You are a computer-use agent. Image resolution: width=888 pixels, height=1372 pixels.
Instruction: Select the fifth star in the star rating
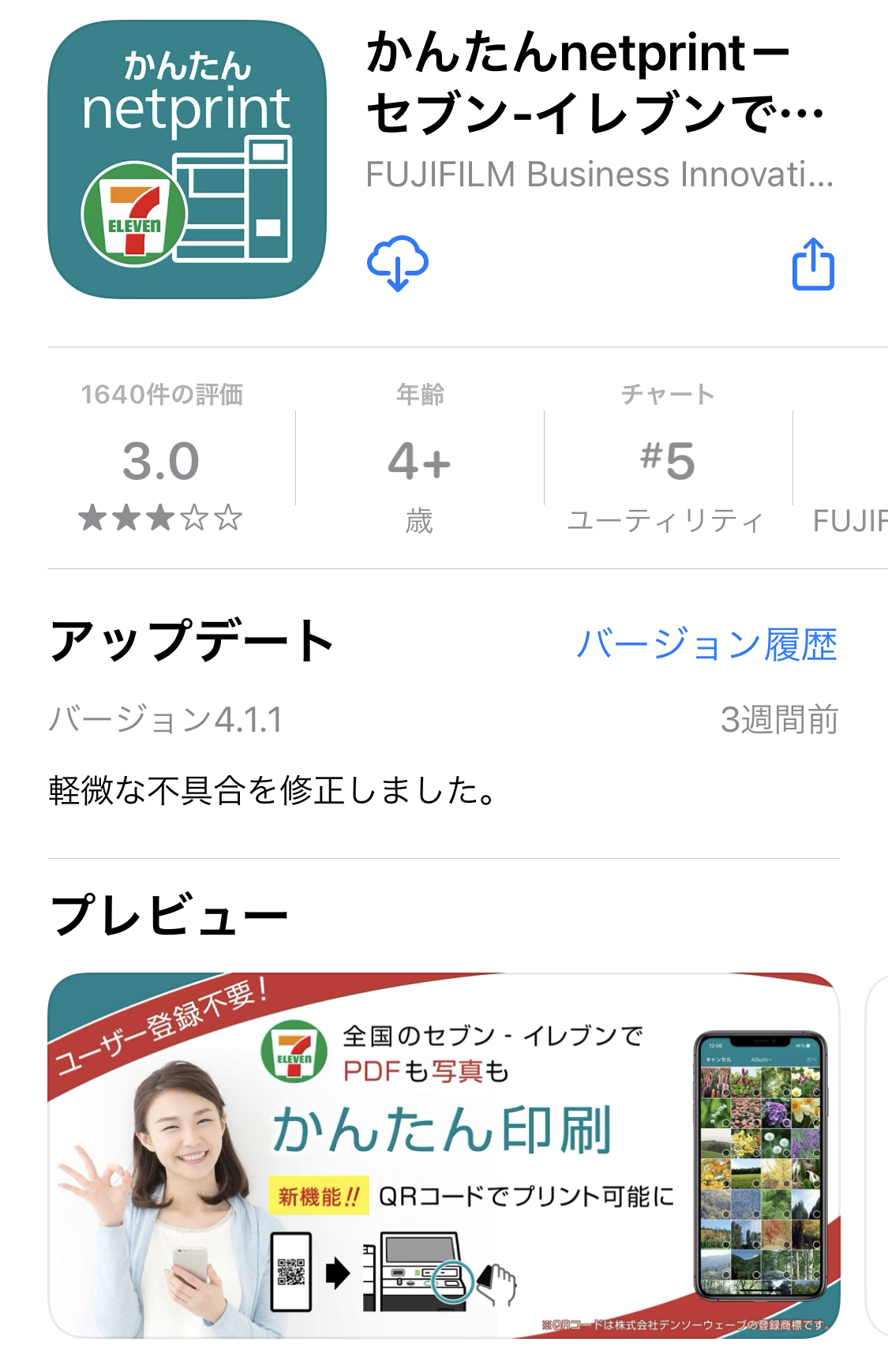tap(227, 519)
